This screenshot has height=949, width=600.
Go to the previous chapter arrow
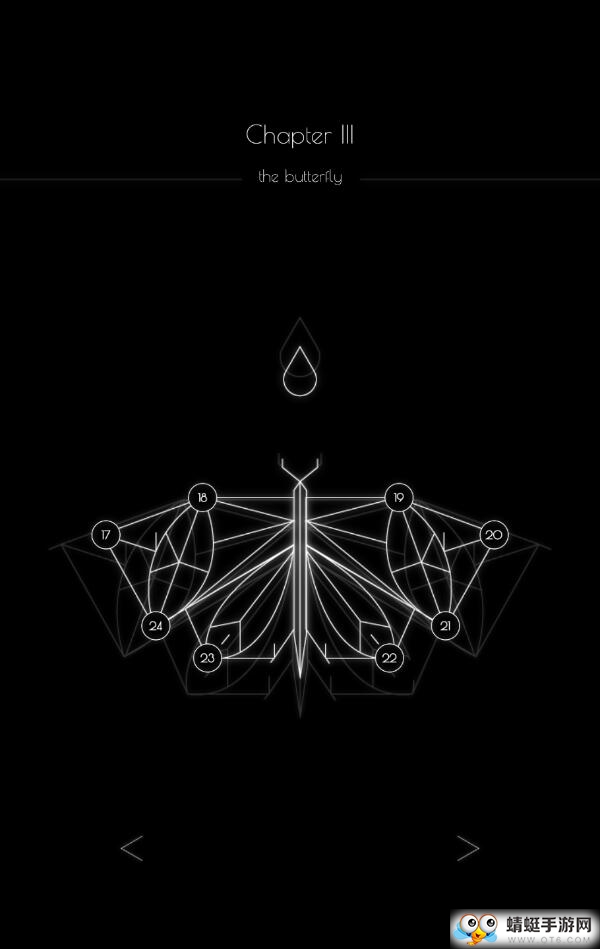coord(132,848)
